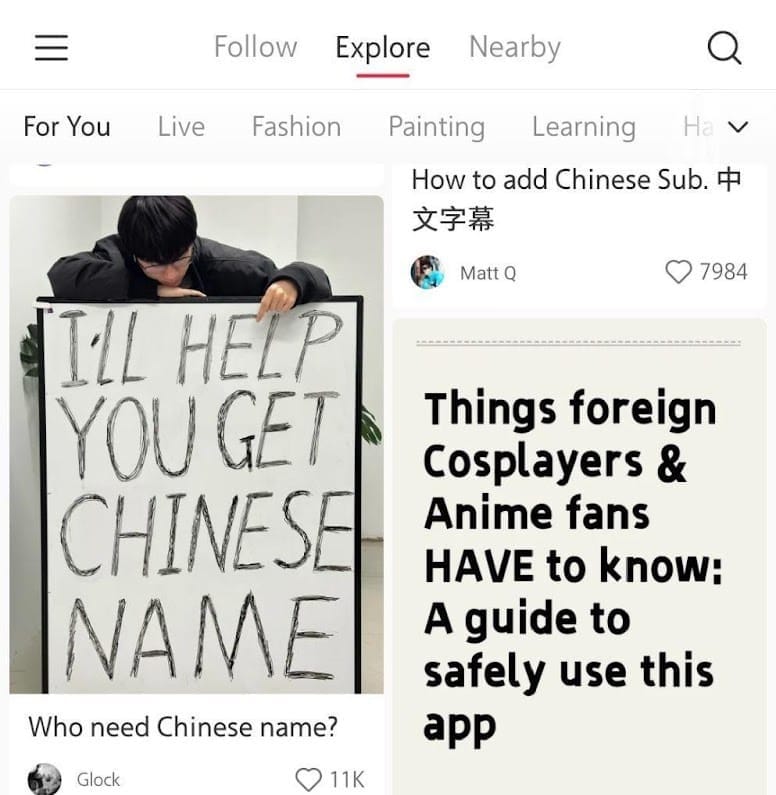Like Glock's Chinese name post
776x795 pixels.
[310, 779]
